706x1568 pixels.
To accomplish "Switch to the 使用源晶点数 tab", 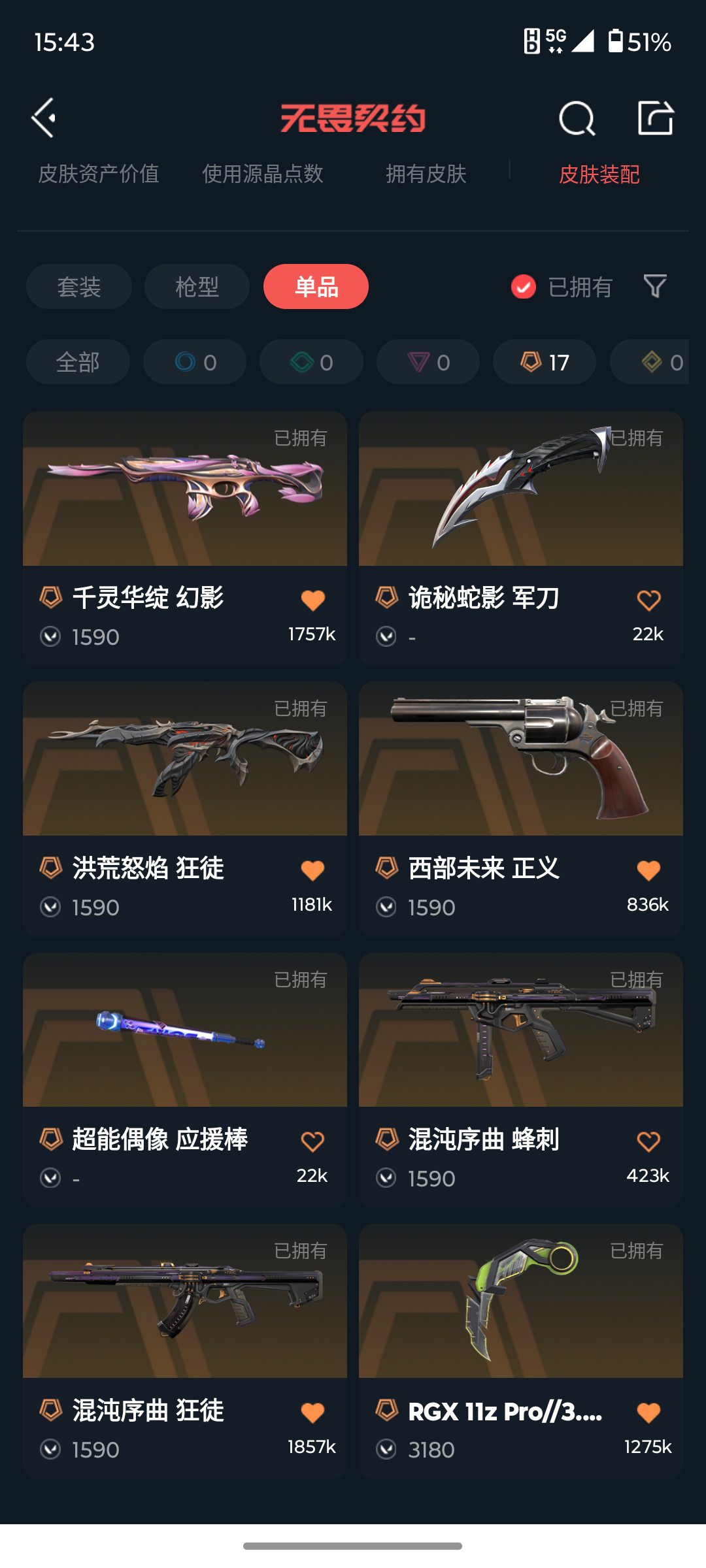I will 263,174.
